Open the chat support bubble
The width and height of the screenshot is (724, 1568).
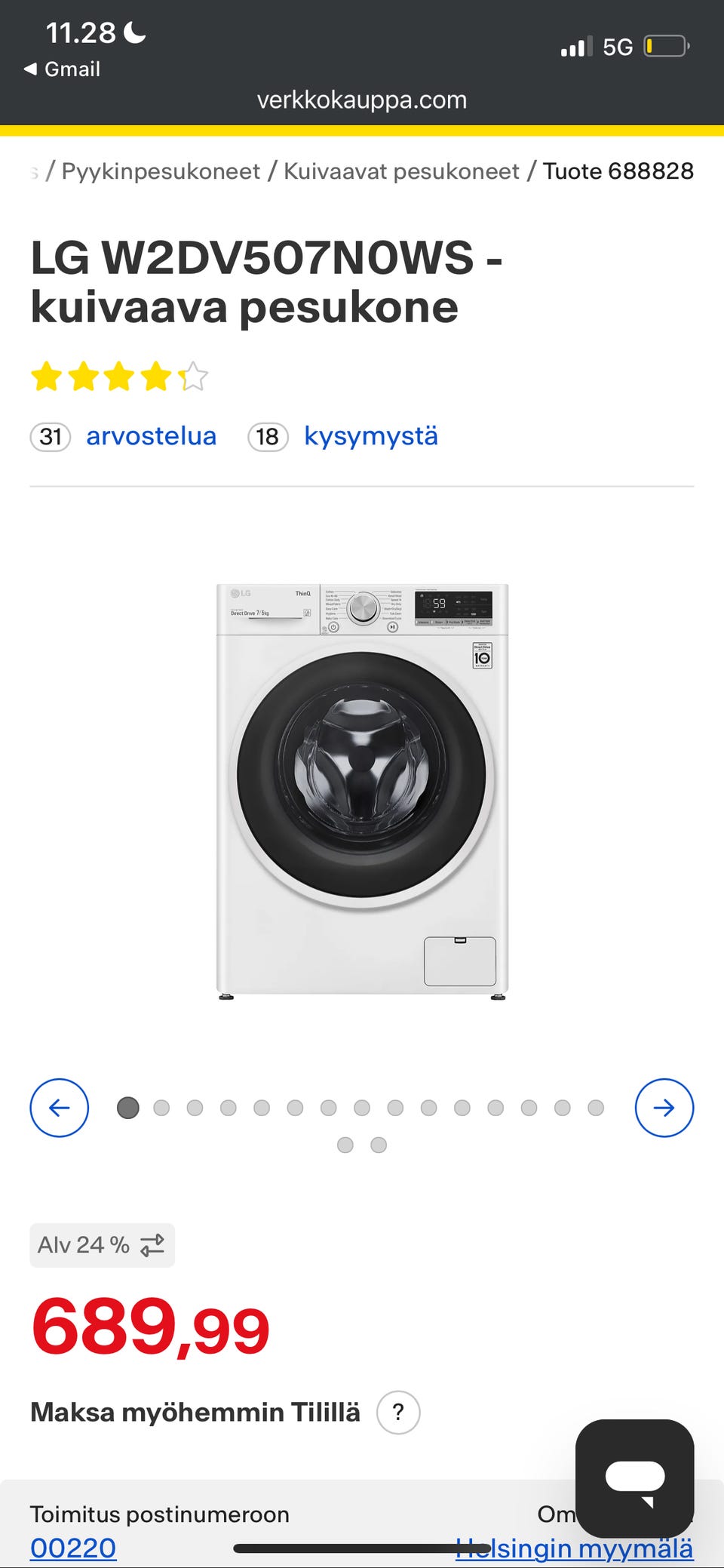point(634,1477)
